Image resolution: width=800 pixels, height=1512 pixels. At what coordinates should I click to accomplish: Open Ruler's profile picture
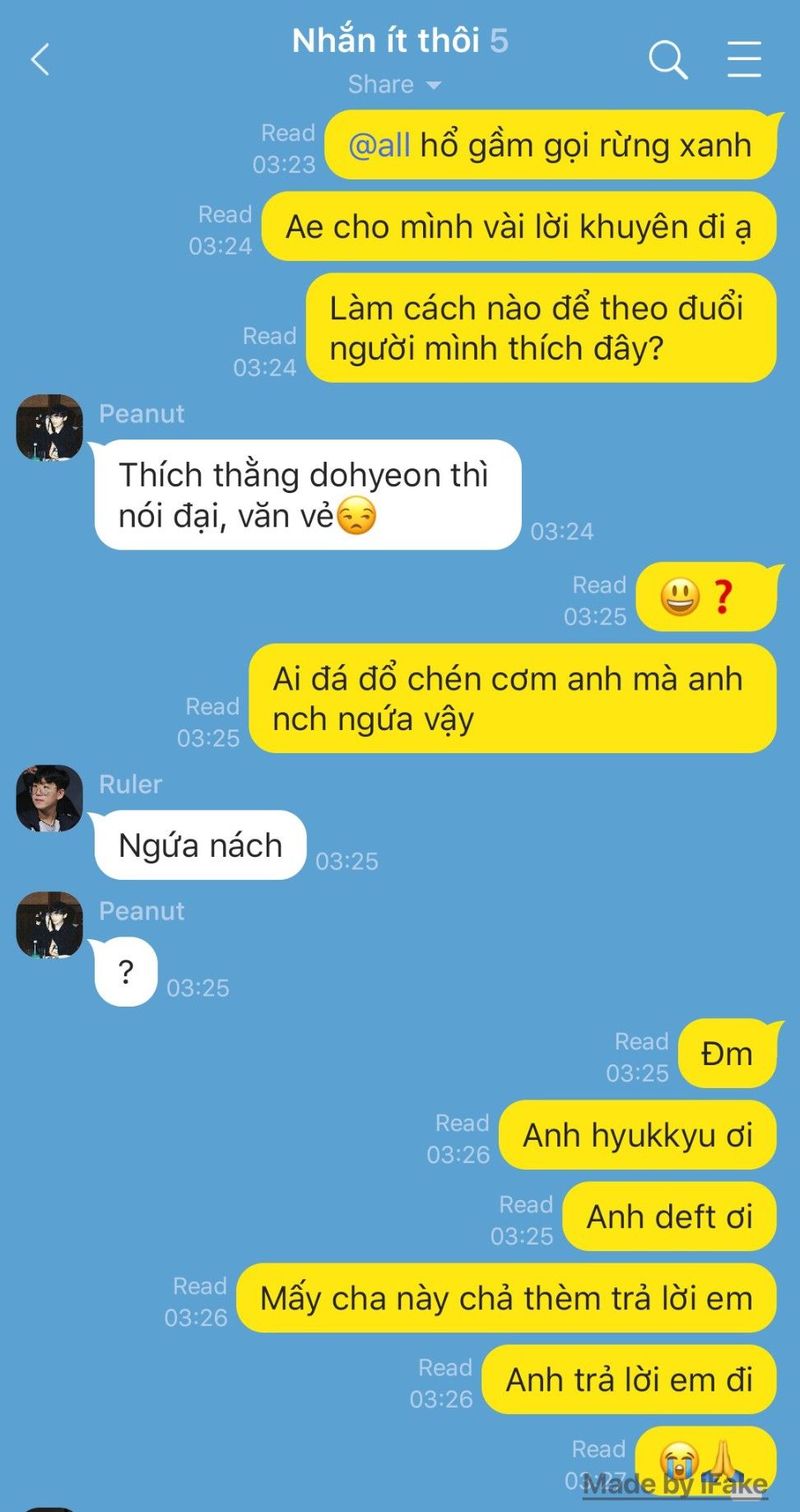tap(49, 798)
